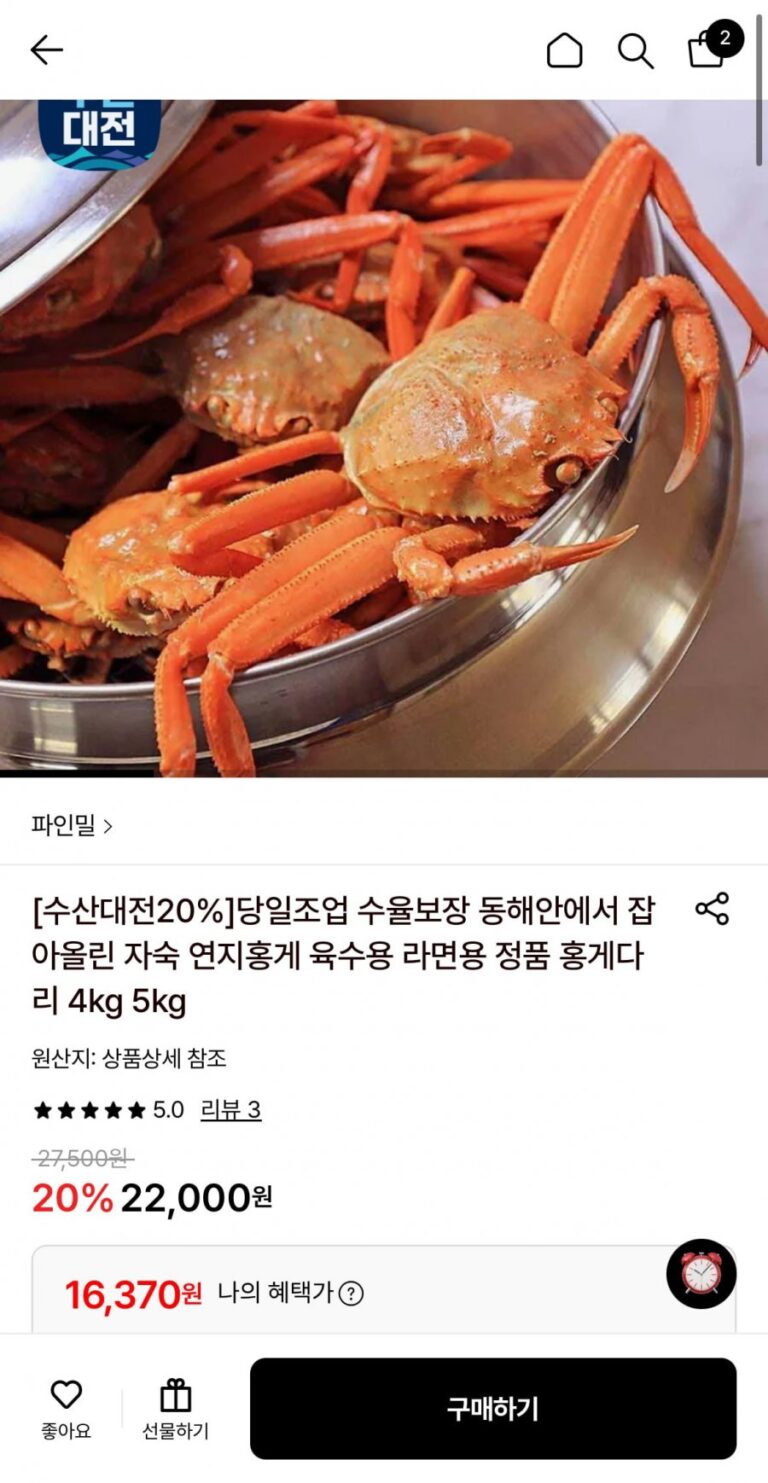Send as gift with 선물하기
This screenshot has width=768, height=1483.
(175, 1408)
